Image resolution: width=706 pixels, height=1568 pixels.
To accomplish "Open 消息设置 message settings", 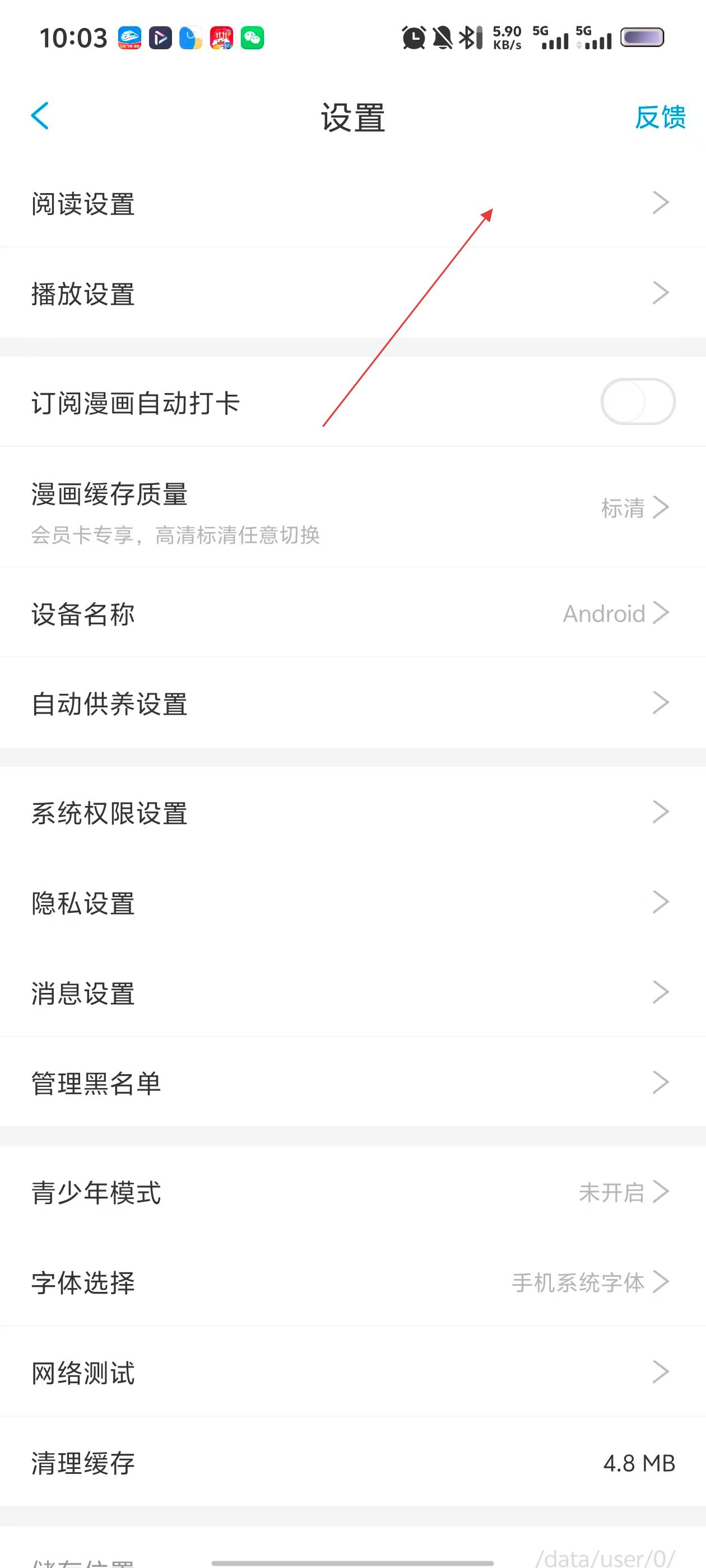I will click(x=352, y=993).
